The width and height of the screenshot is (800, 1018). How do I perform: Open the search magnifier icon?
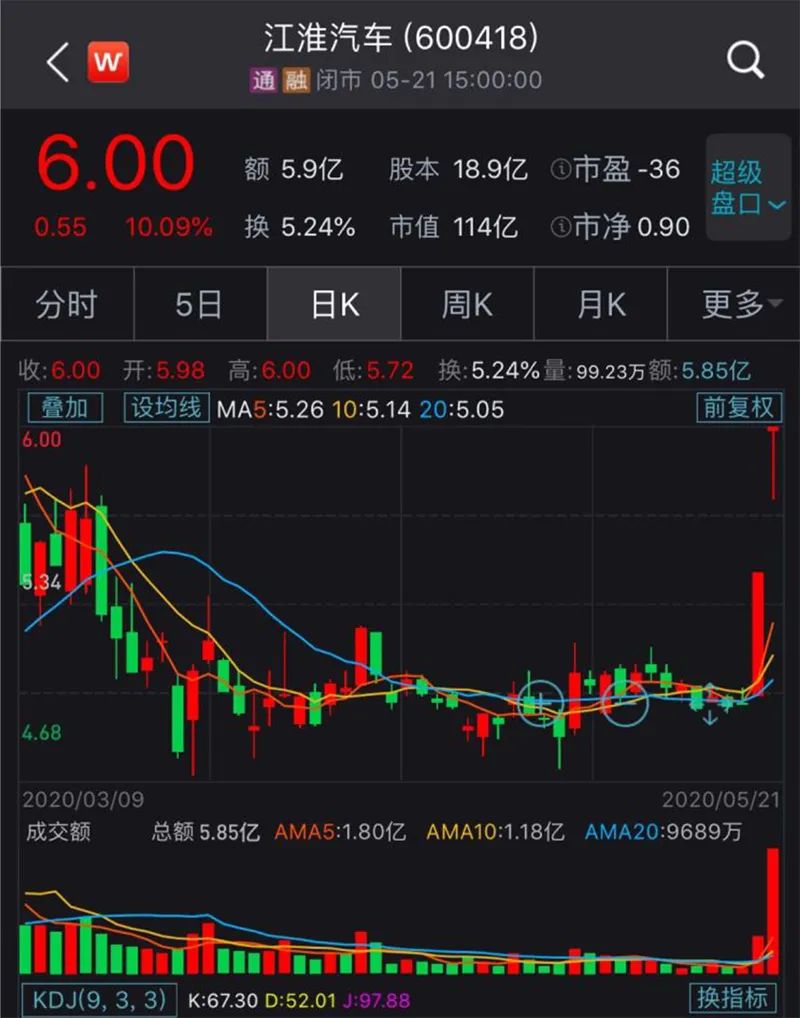click(745, 61)
